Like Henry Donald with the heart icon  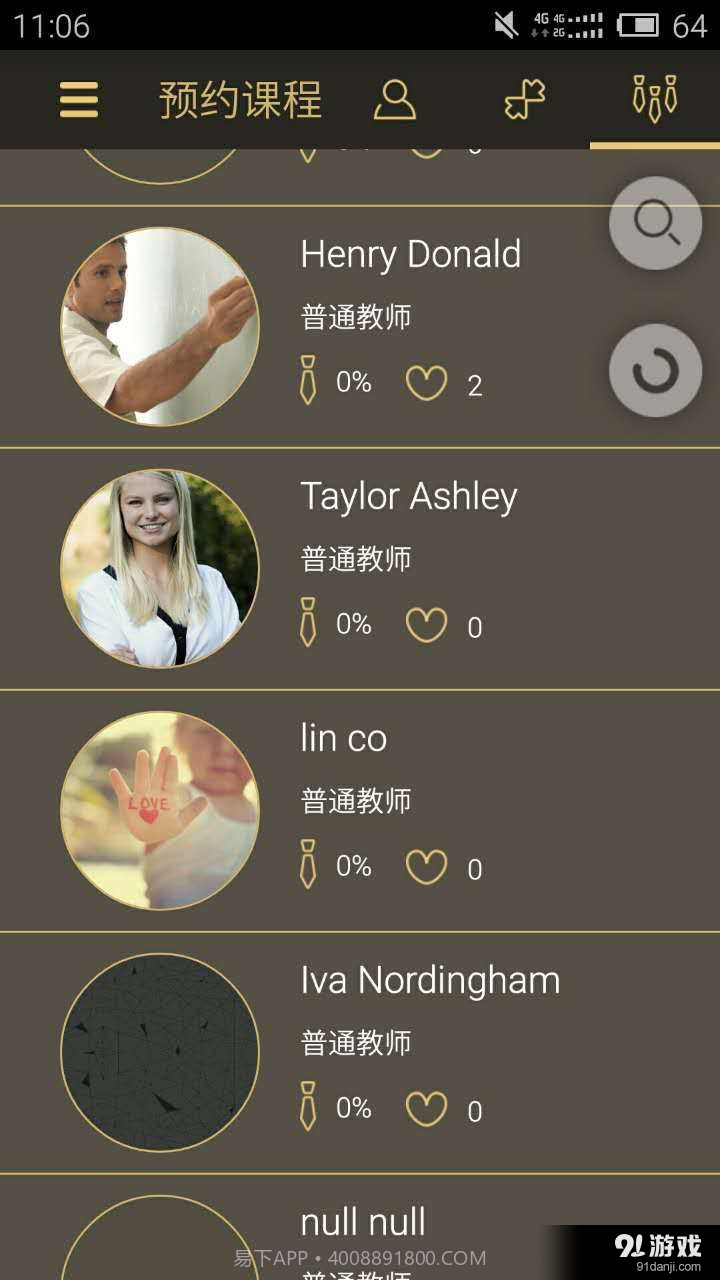click(x=426, y=383)
